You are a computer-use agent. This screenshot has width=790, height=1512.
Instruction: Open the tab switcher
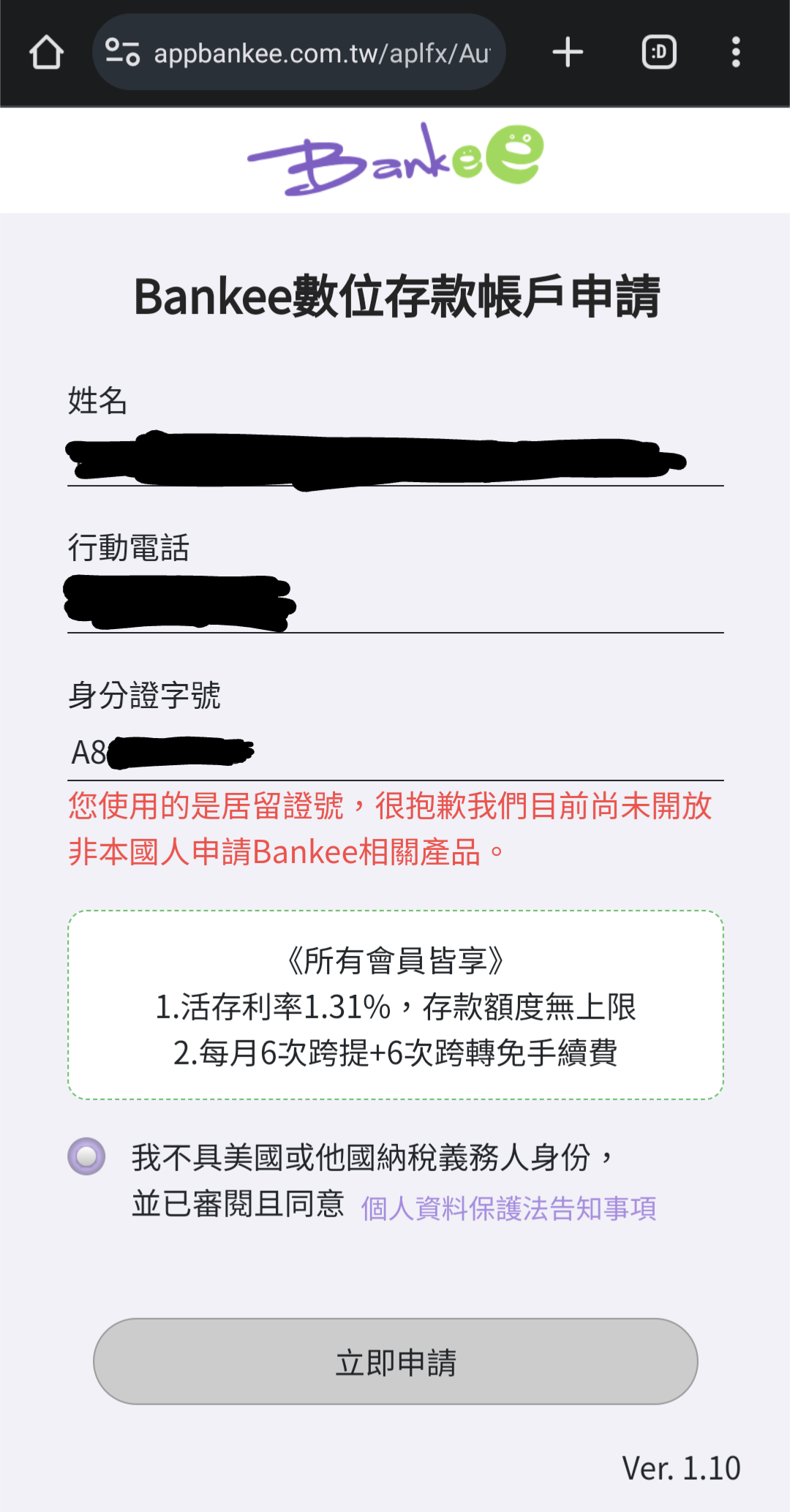[x=658, y=53]
